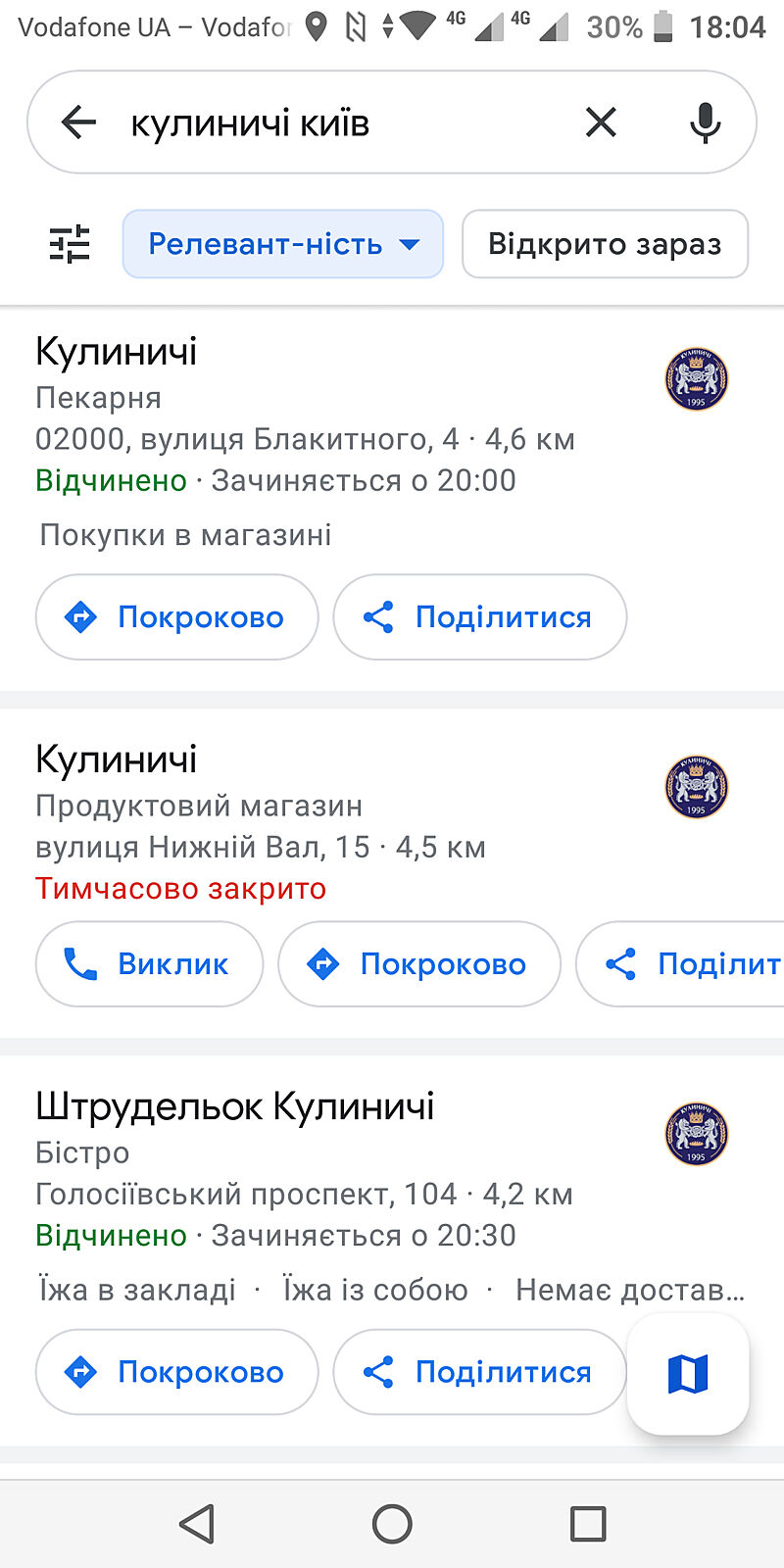Tap the system home button

[392, 1524]
